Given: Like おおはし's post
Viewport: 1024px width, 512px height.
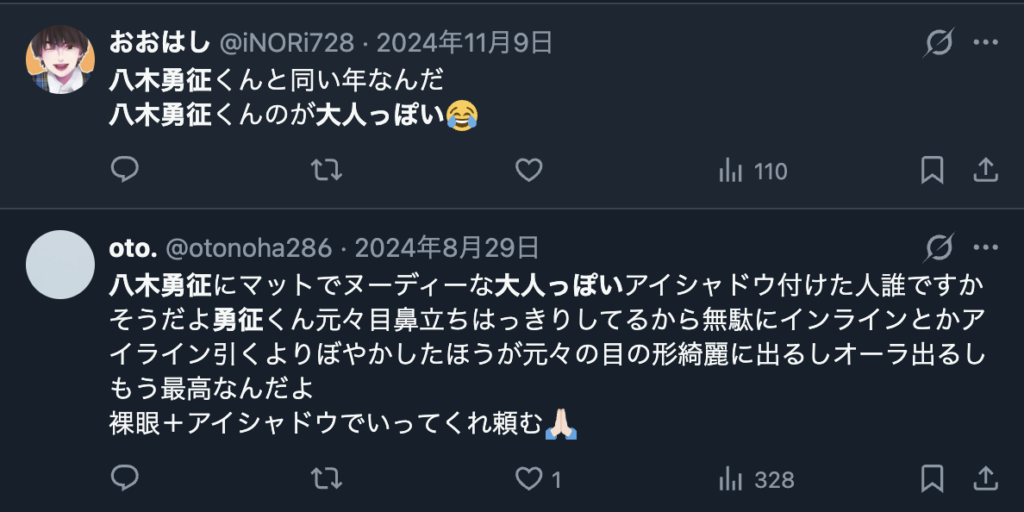Looking at the screenshot, I should pyautogui.click(x=528, y=171).
